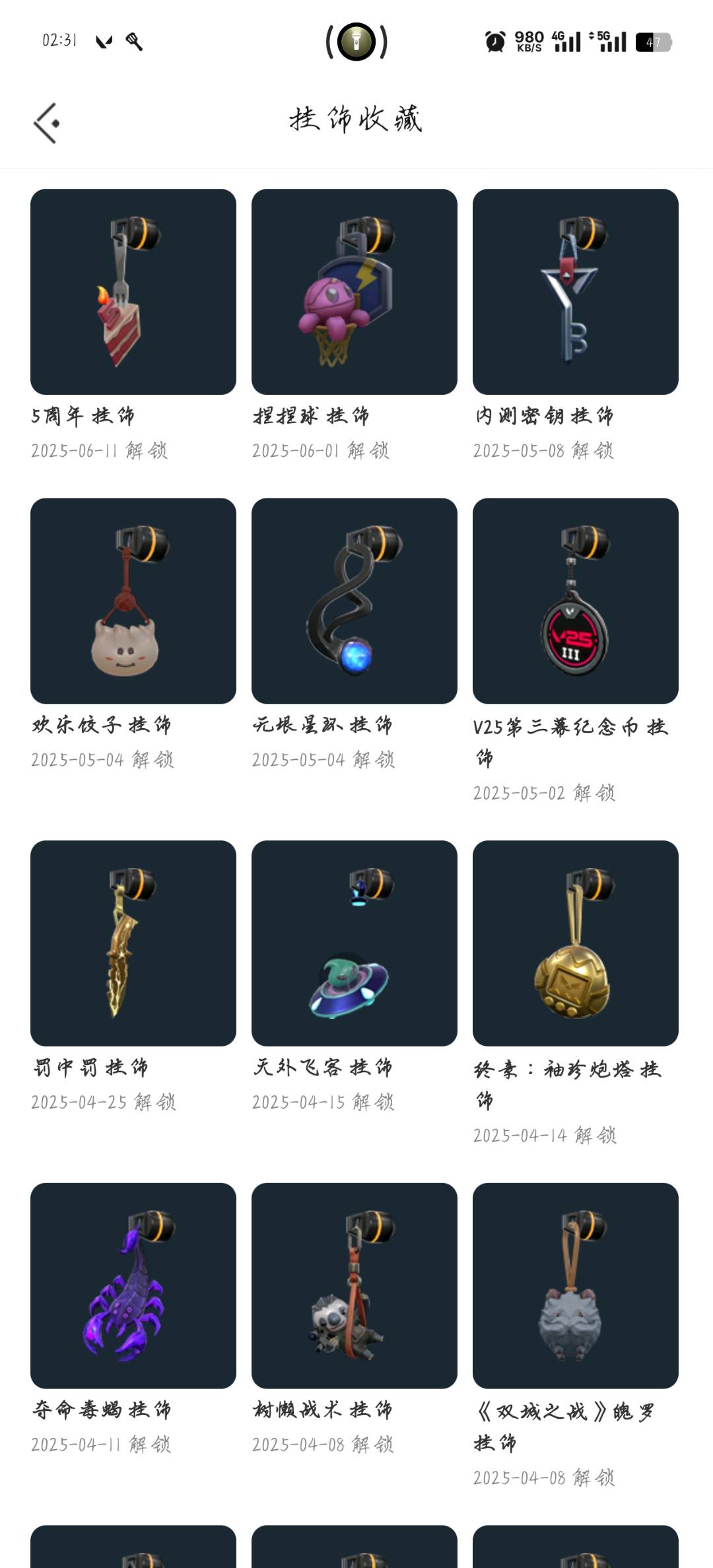The height and width of the screenshot is (1568, 713).
Task: View V25第三幕纪念币挂饰 details
Action: (576, 601)
